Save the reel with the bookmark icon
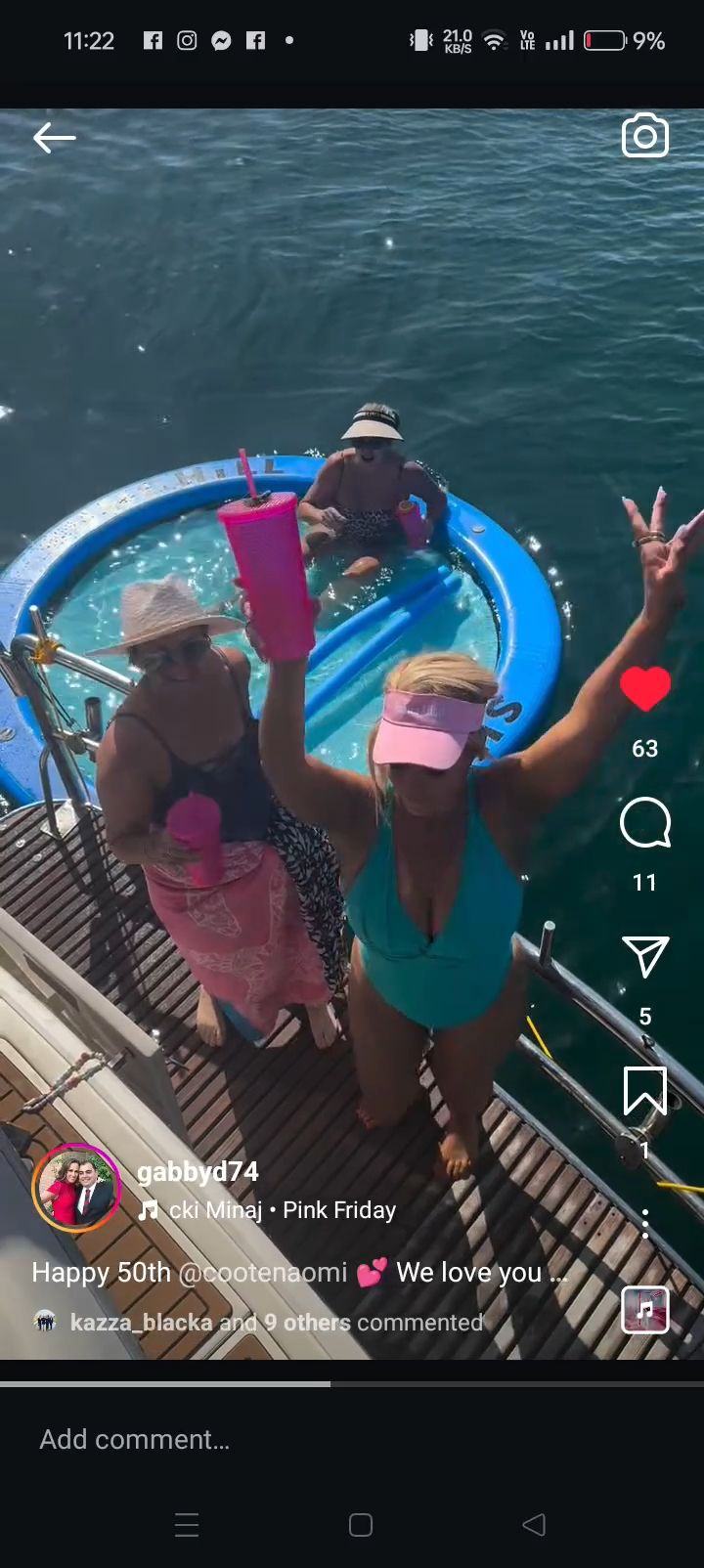Screen dimensions: 704x1568 [645, 1090]
